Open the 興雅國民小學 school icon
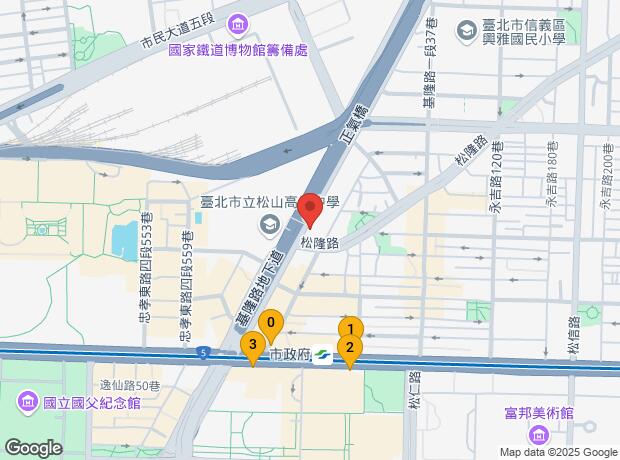Screen dimensions: 620x460 coord(466,32)
